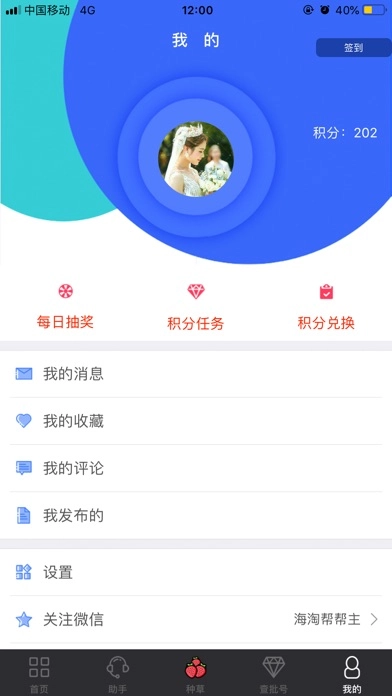The height and width of the screenshot is (696, 392).
Task: Open 积分任务 points tasks
Action: point(195,308)
